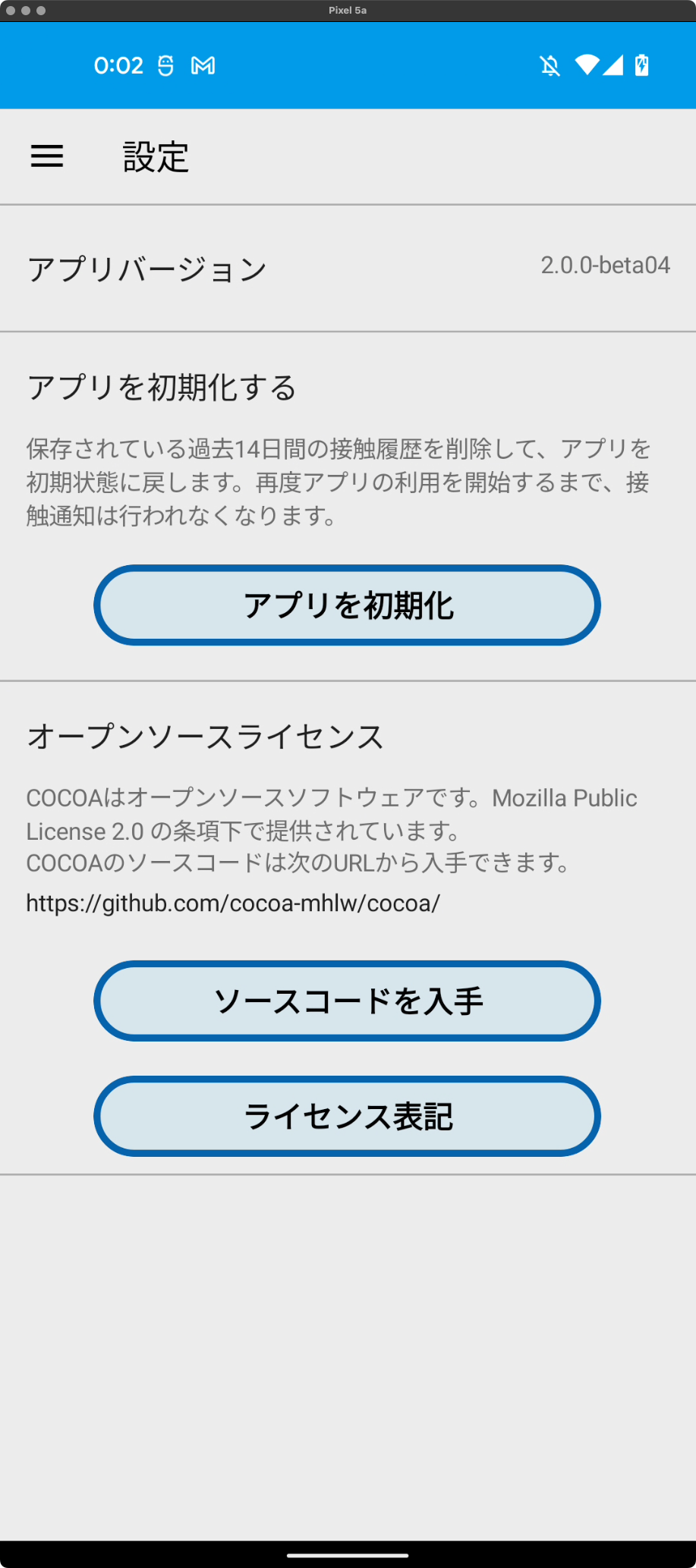Screen dimensions: 696x1568
Task: Tap the cellular signal strength icon
Action: (614, 66)
